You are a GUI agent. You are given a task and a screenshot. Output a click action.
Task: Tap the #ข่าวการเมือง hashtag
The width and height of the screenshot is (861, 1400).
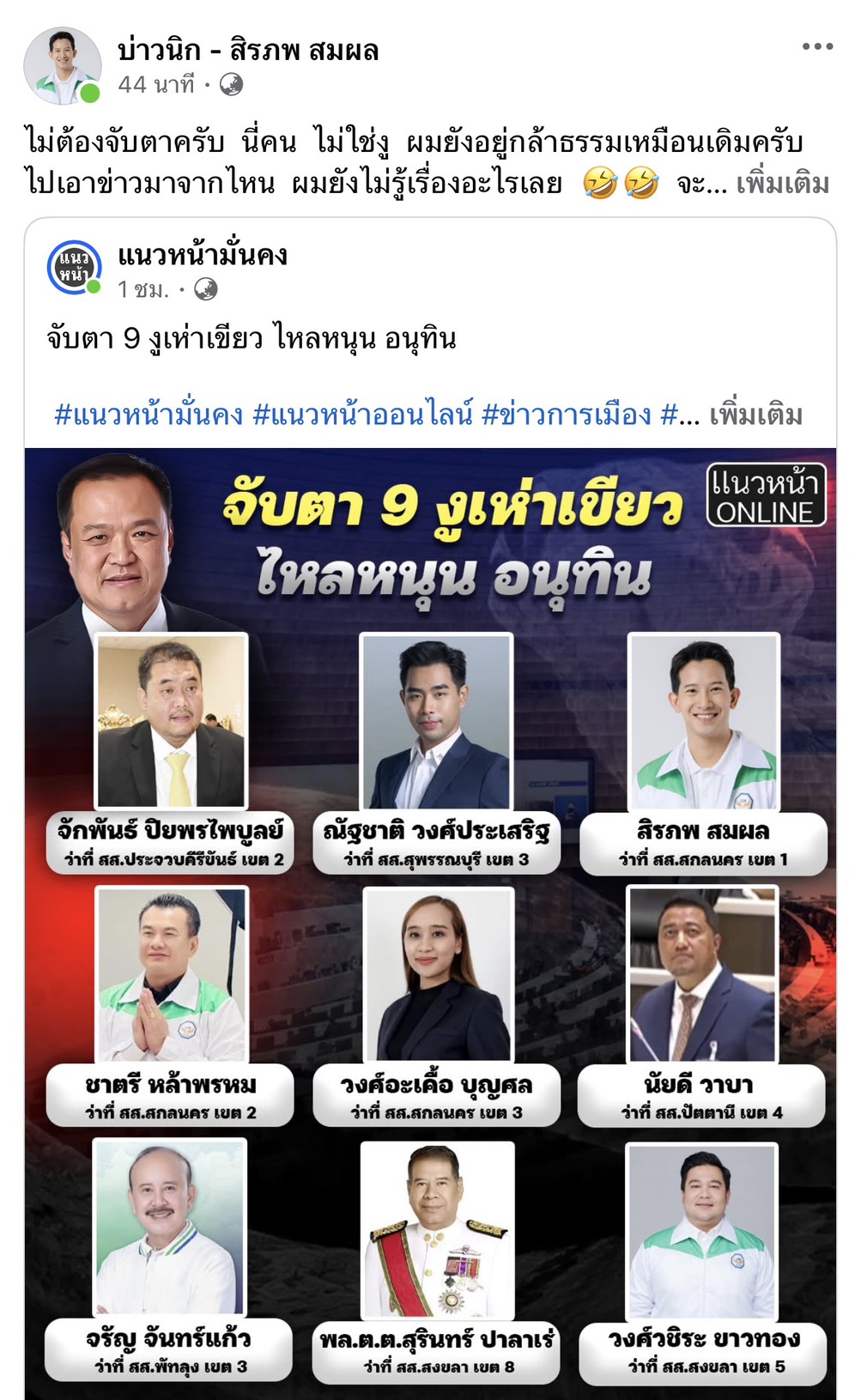click(x=567, y=415)
